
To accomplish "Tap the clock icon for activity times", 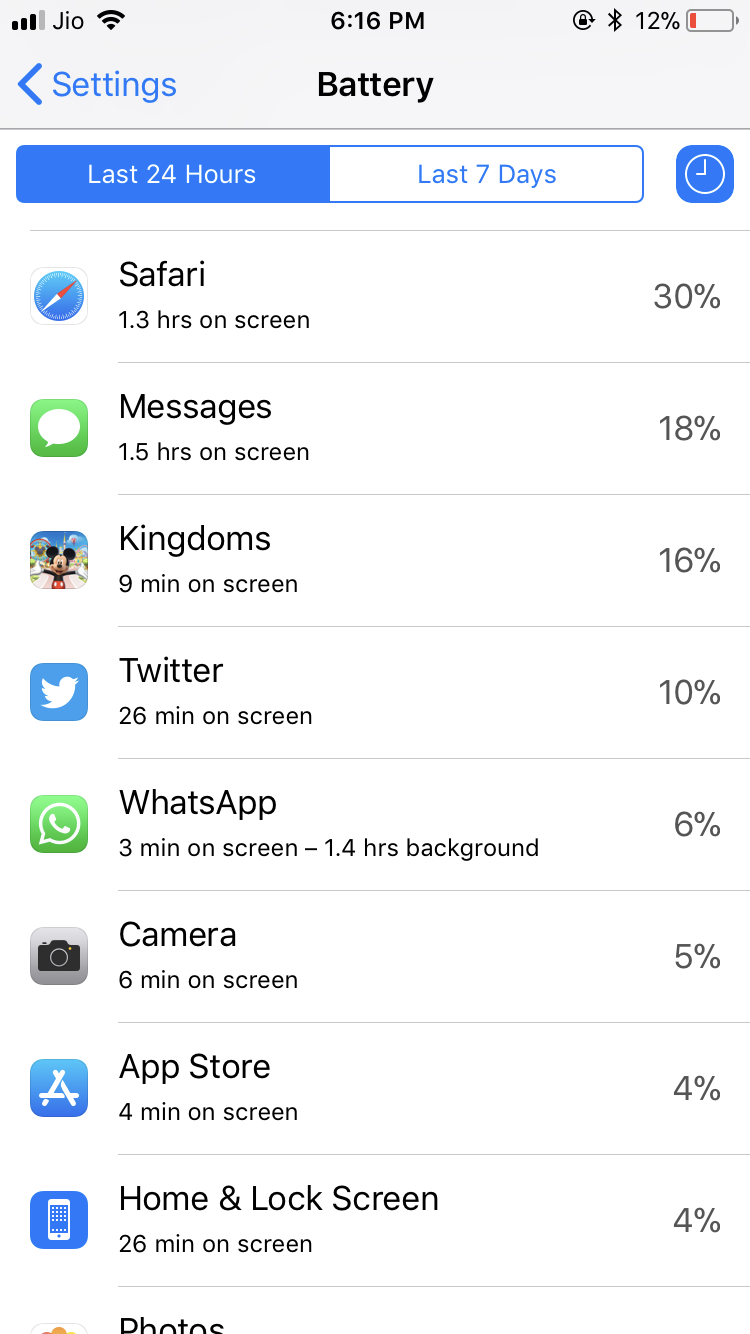I will click(705, 174).
